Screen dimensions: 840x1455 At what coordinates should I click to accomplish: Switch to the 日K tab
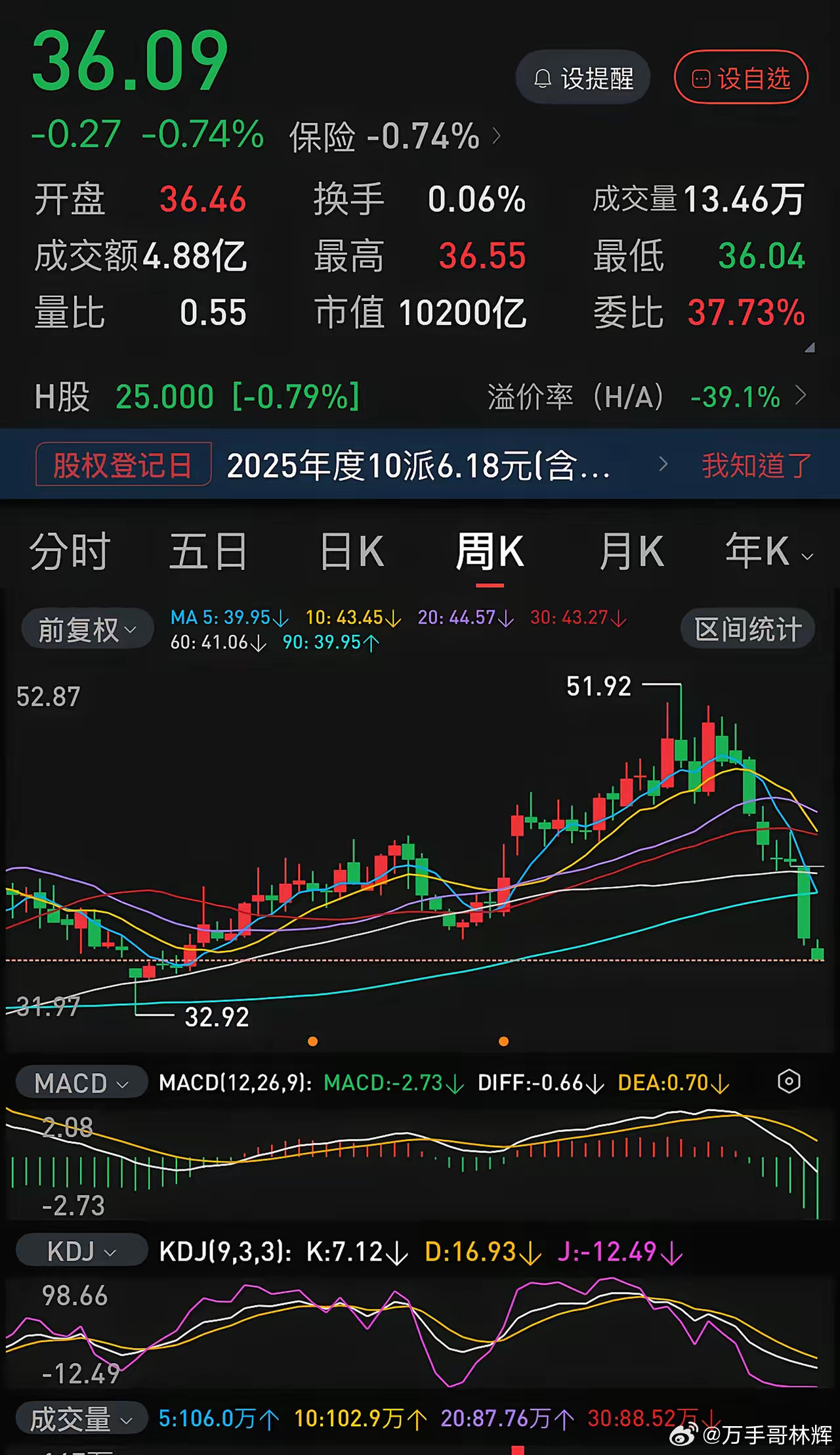[352, 552]
